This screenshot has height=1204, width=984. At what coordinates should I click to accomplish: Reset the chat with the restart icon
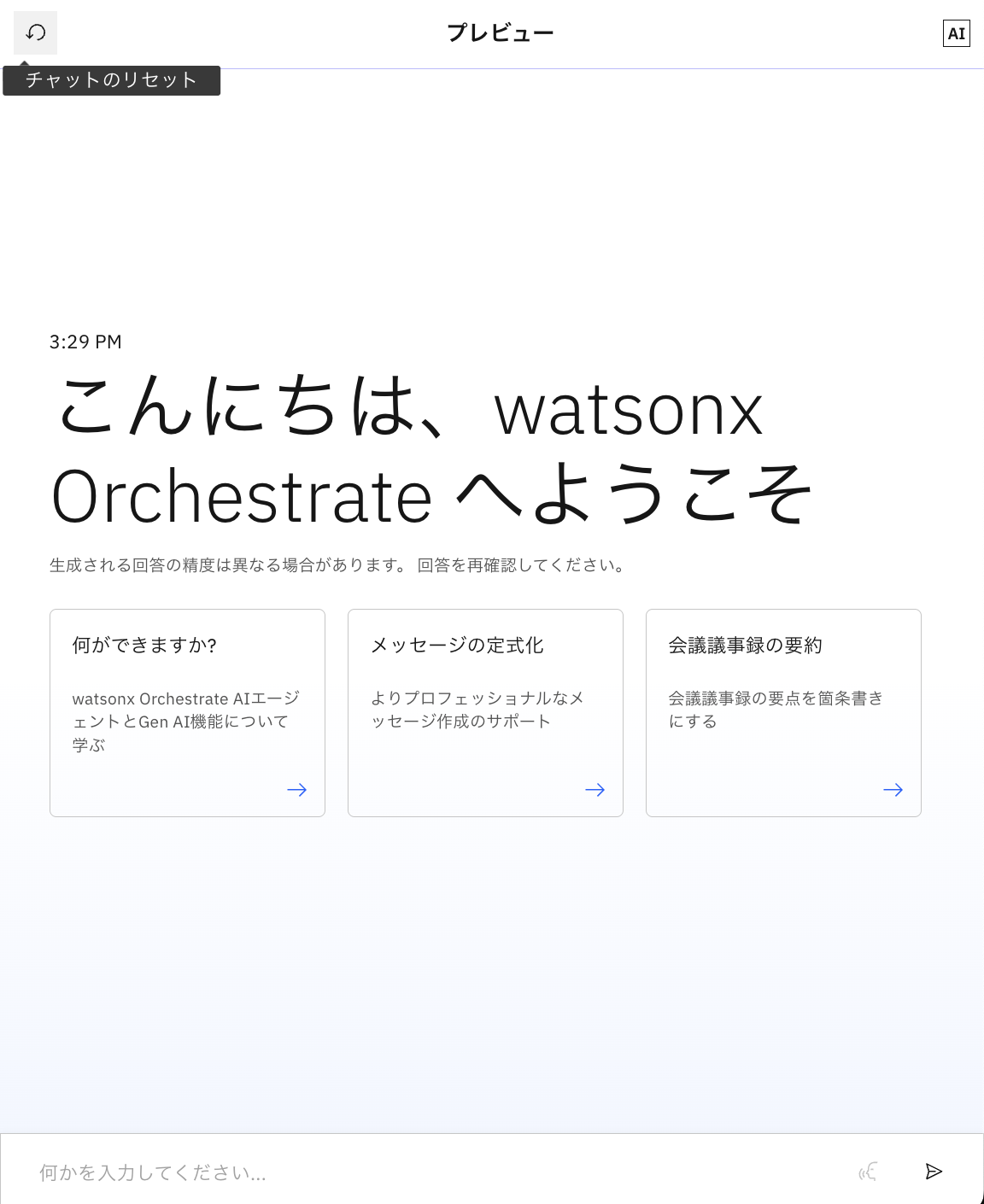[x=35, y=33]
